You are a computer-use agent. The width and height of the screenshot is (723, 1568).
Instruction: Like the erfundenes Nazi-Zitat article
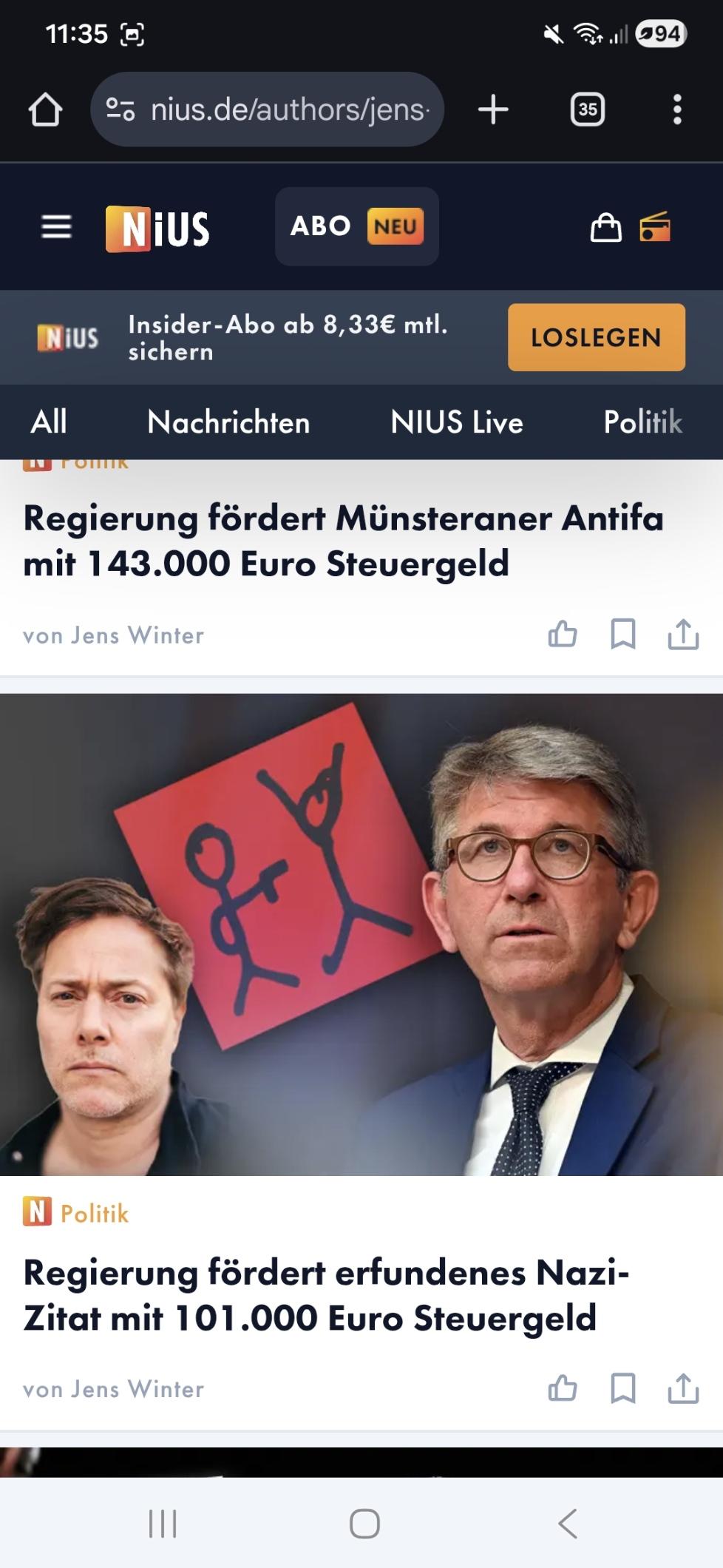click(x=563, y=1388)
